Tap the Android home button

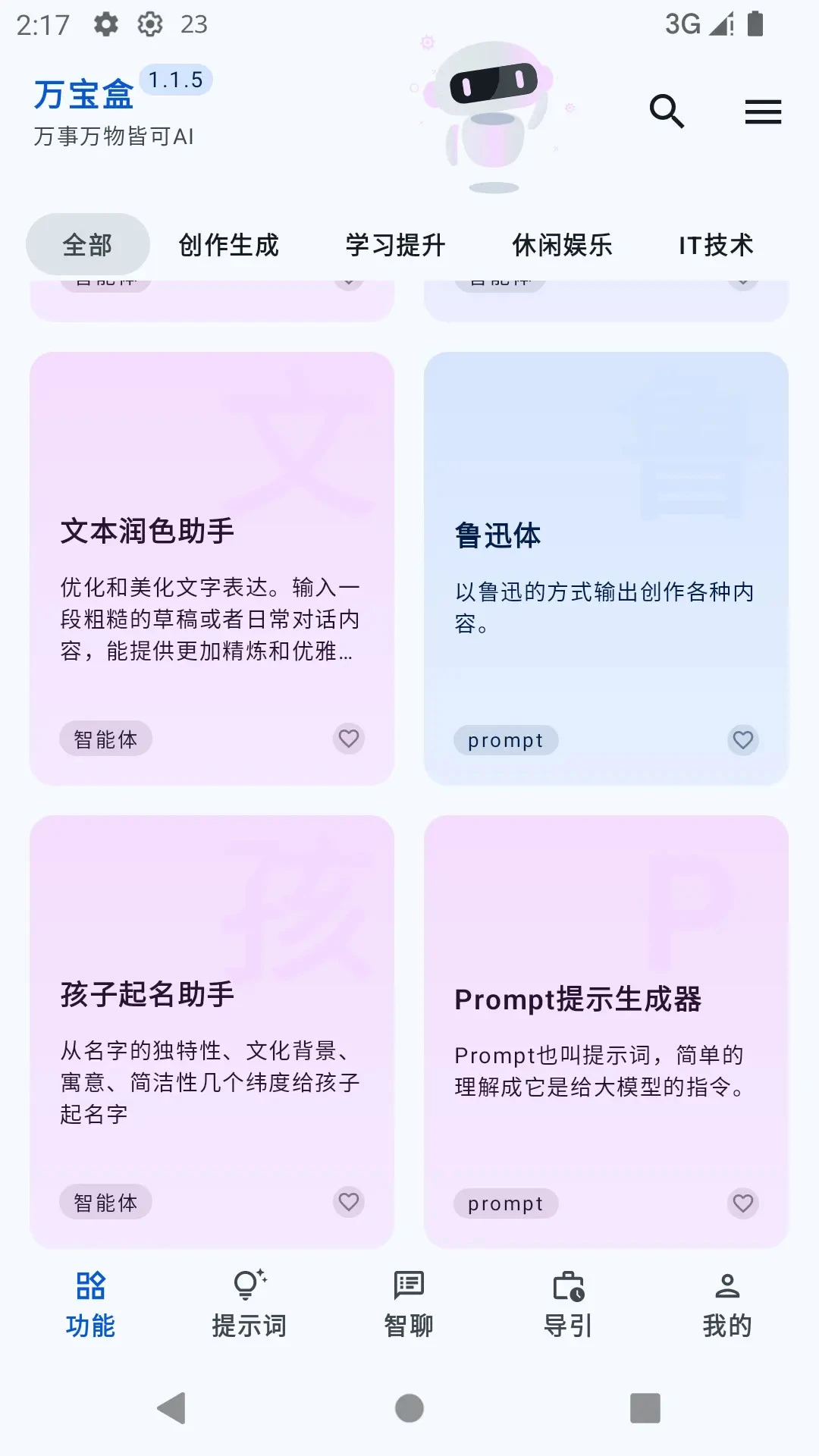pos(409,1409)
